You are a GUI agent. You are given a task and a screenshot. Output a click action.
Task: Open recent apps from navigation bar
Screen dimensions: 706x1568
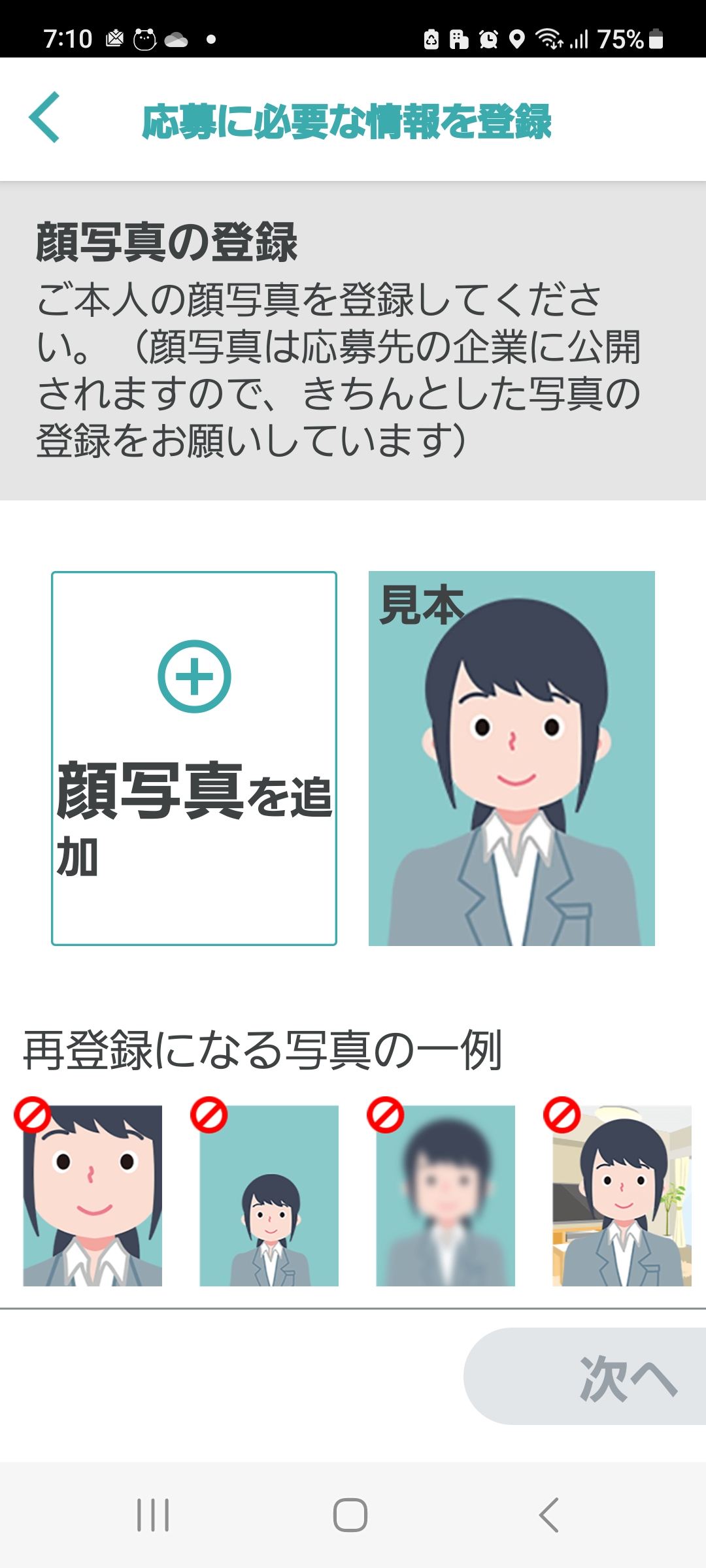pos(153,1514)
